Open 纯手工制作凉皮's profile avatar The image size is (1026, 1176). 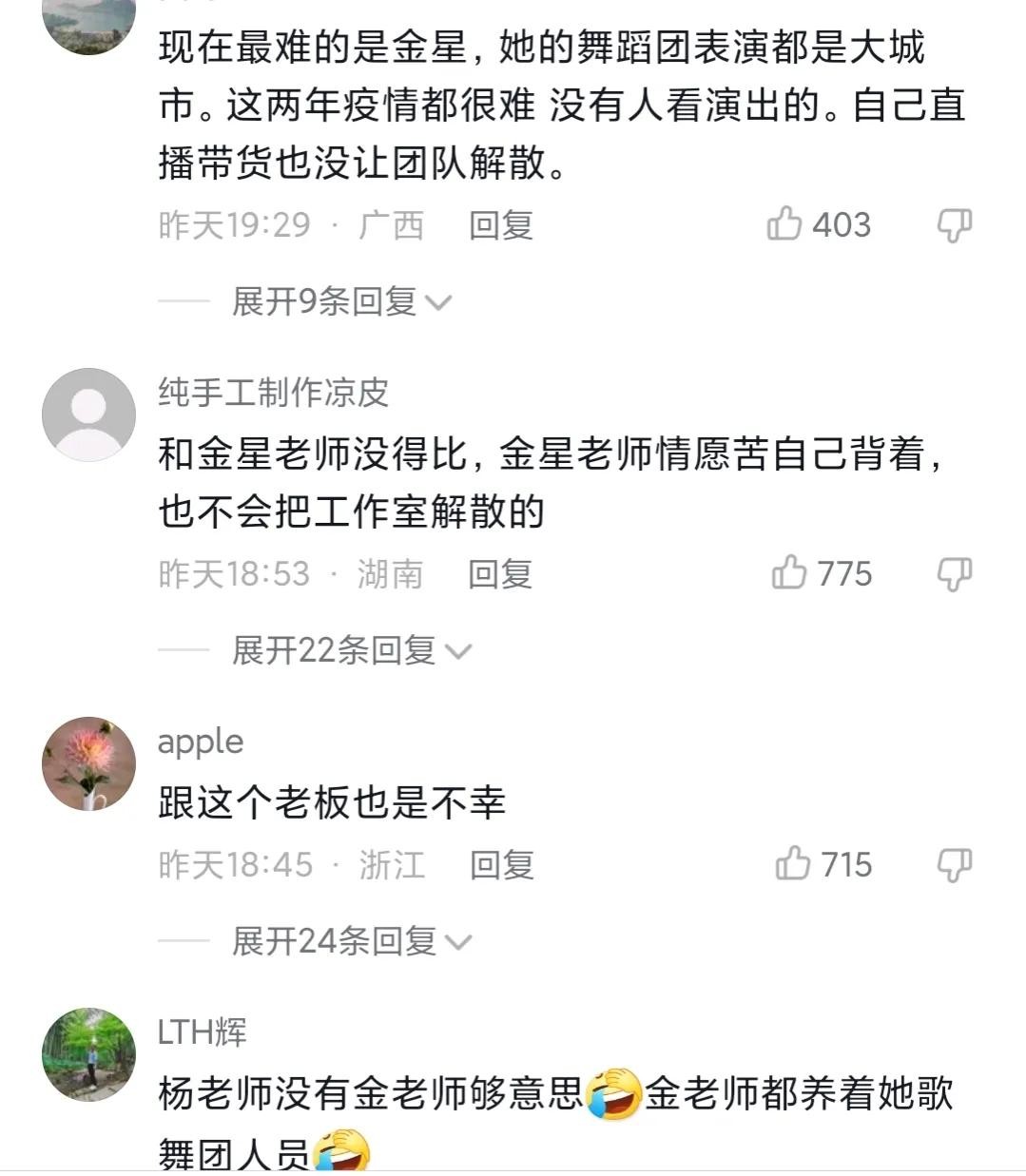88,414
